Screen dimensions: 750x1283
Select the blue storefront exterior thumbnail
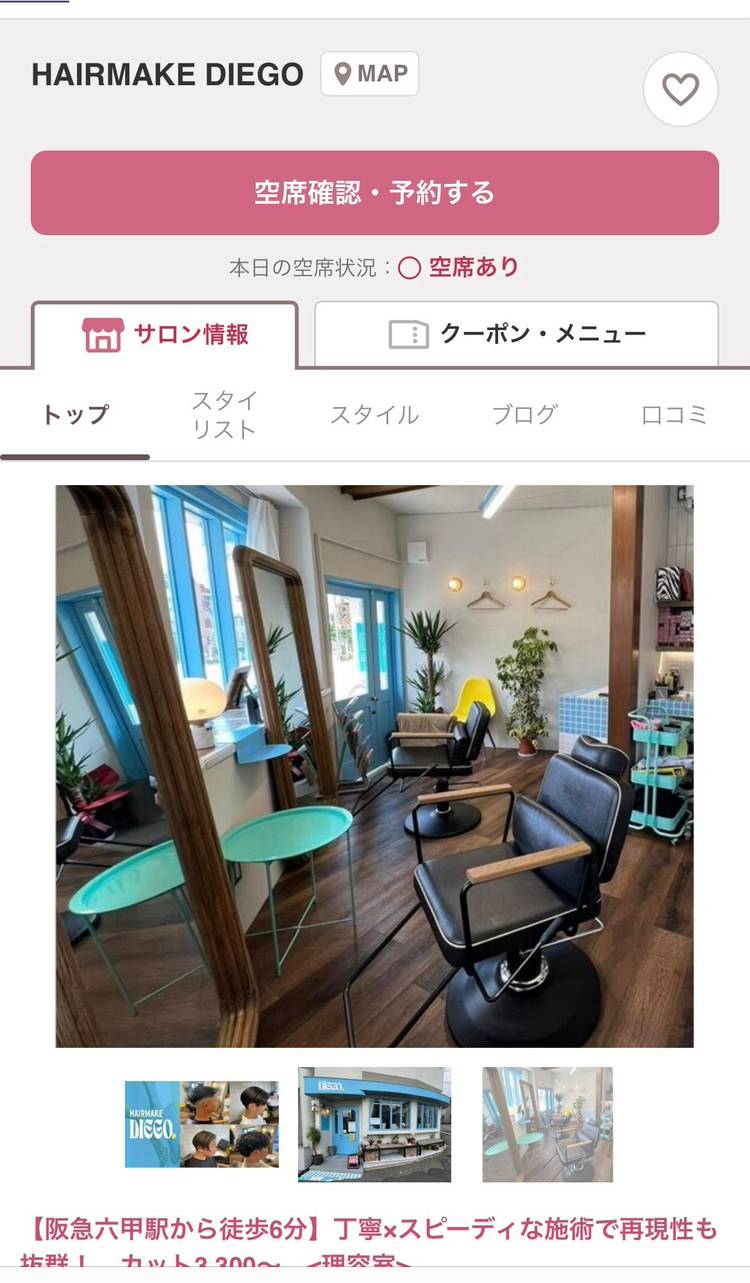pos(374,1124)
